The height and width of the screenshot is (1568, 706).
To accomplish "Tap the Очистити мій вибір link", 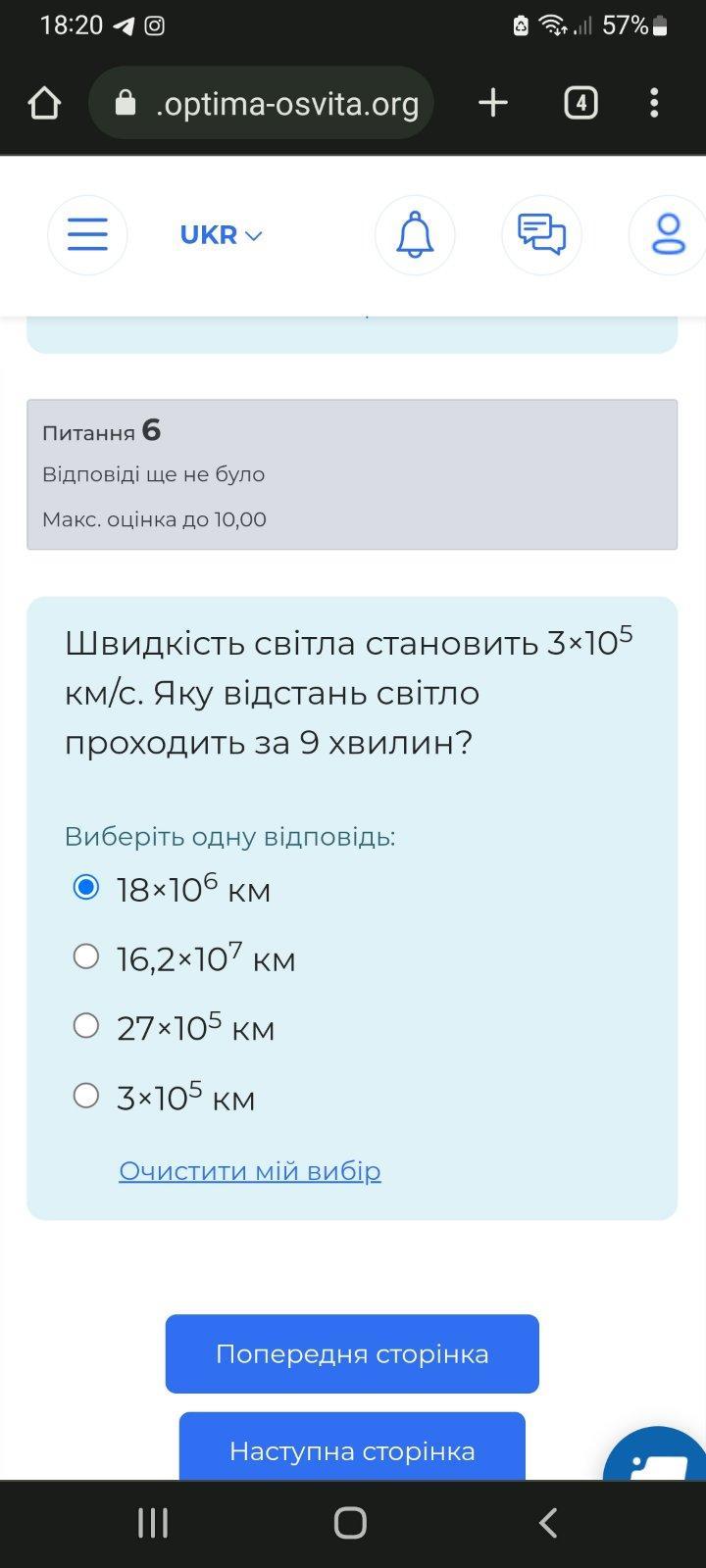I will [250, 1171].
